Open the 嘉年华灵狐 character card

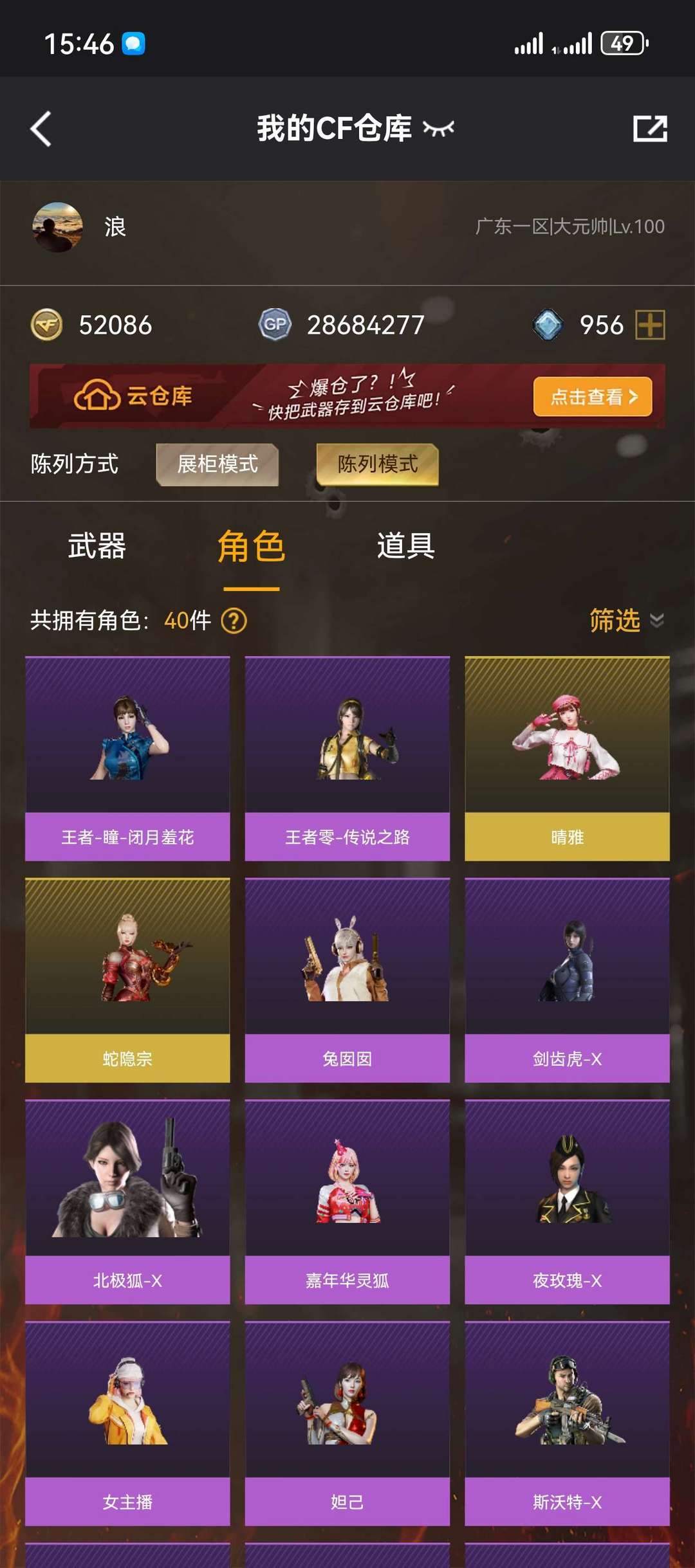[x=347, y=1203]
